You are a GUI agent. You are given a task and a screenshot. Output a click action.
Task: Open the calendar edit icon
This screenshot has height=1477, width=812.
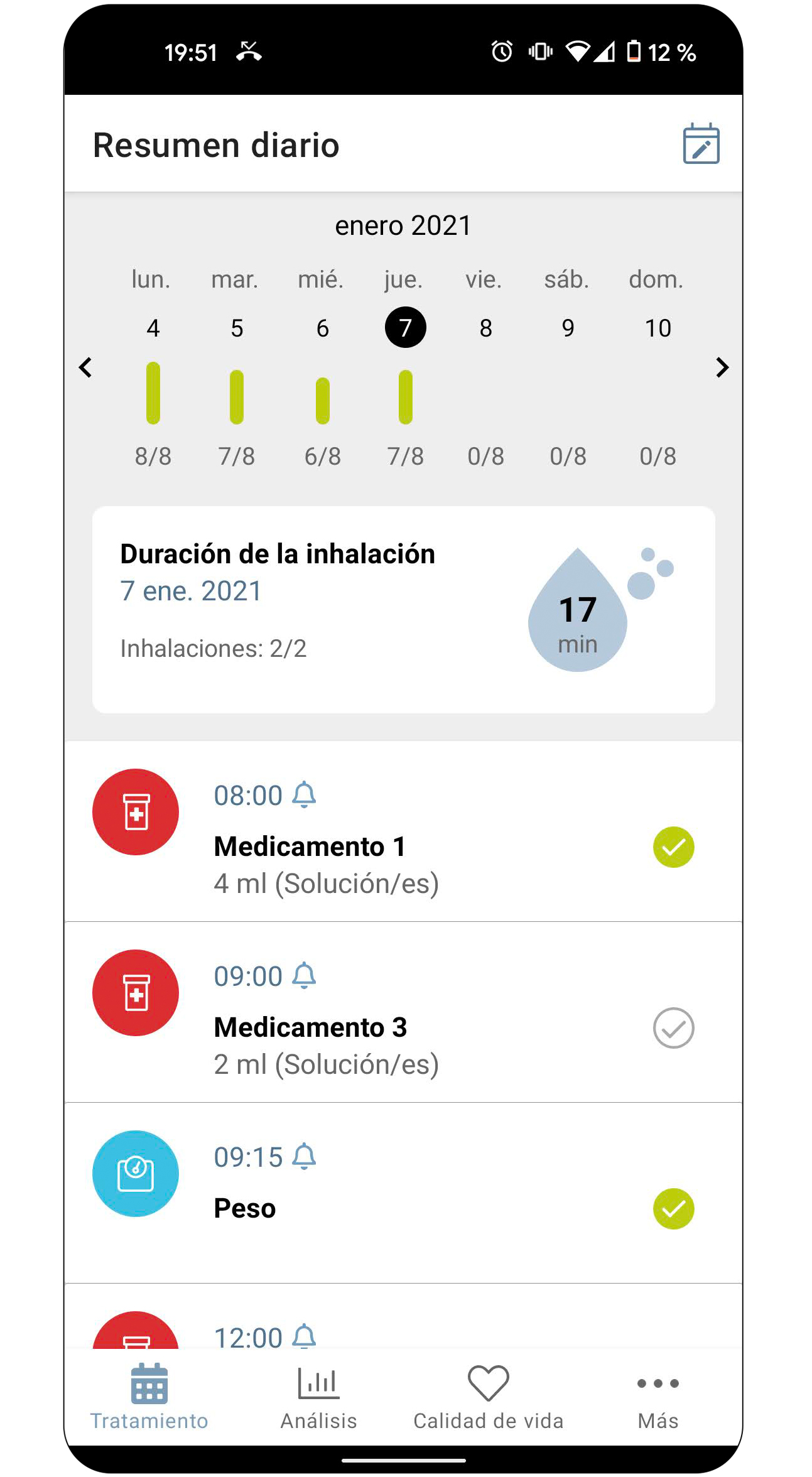(701, 144)
